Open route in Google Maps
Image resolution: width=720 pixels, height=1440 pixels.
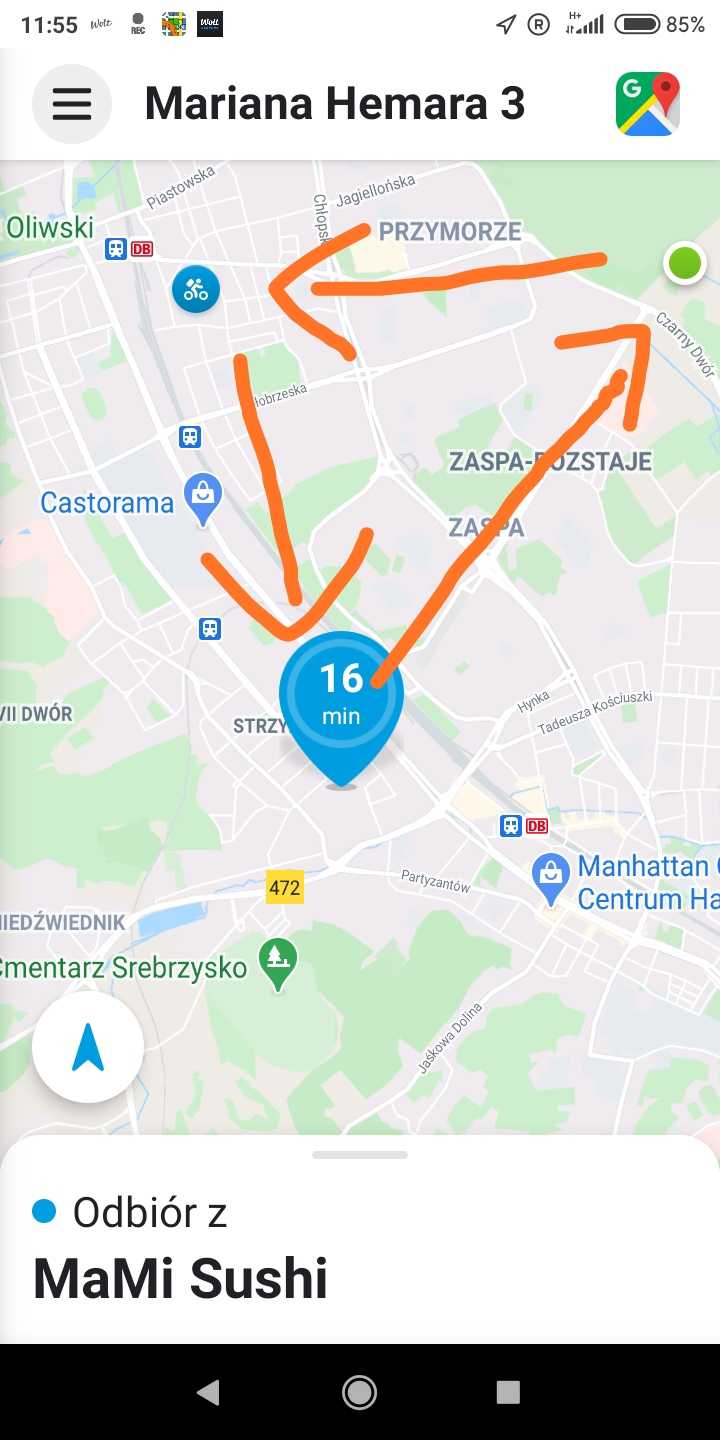coord(647,104)
